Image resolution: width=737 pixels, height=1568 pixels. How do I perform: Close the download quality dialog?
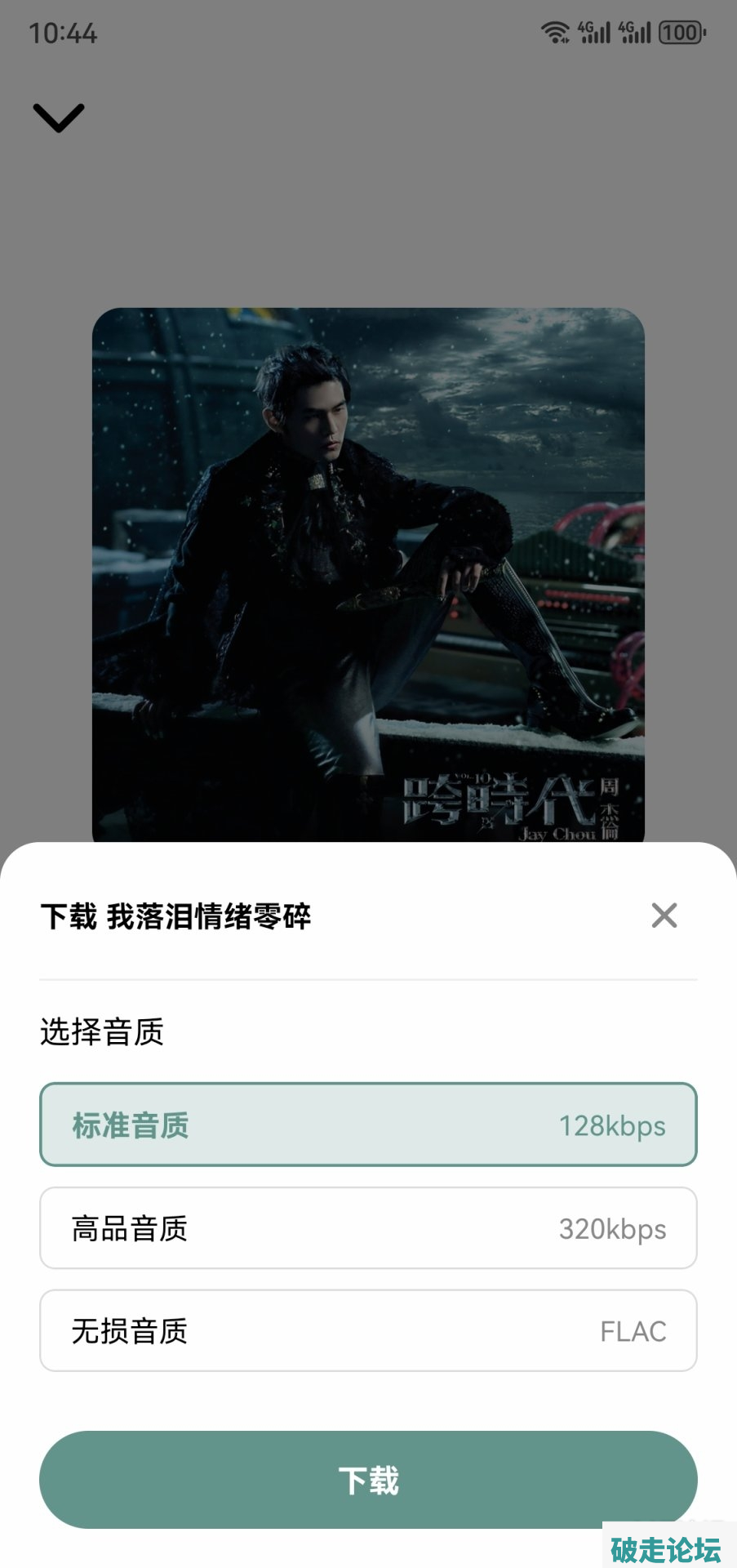[x=664, y=915]
